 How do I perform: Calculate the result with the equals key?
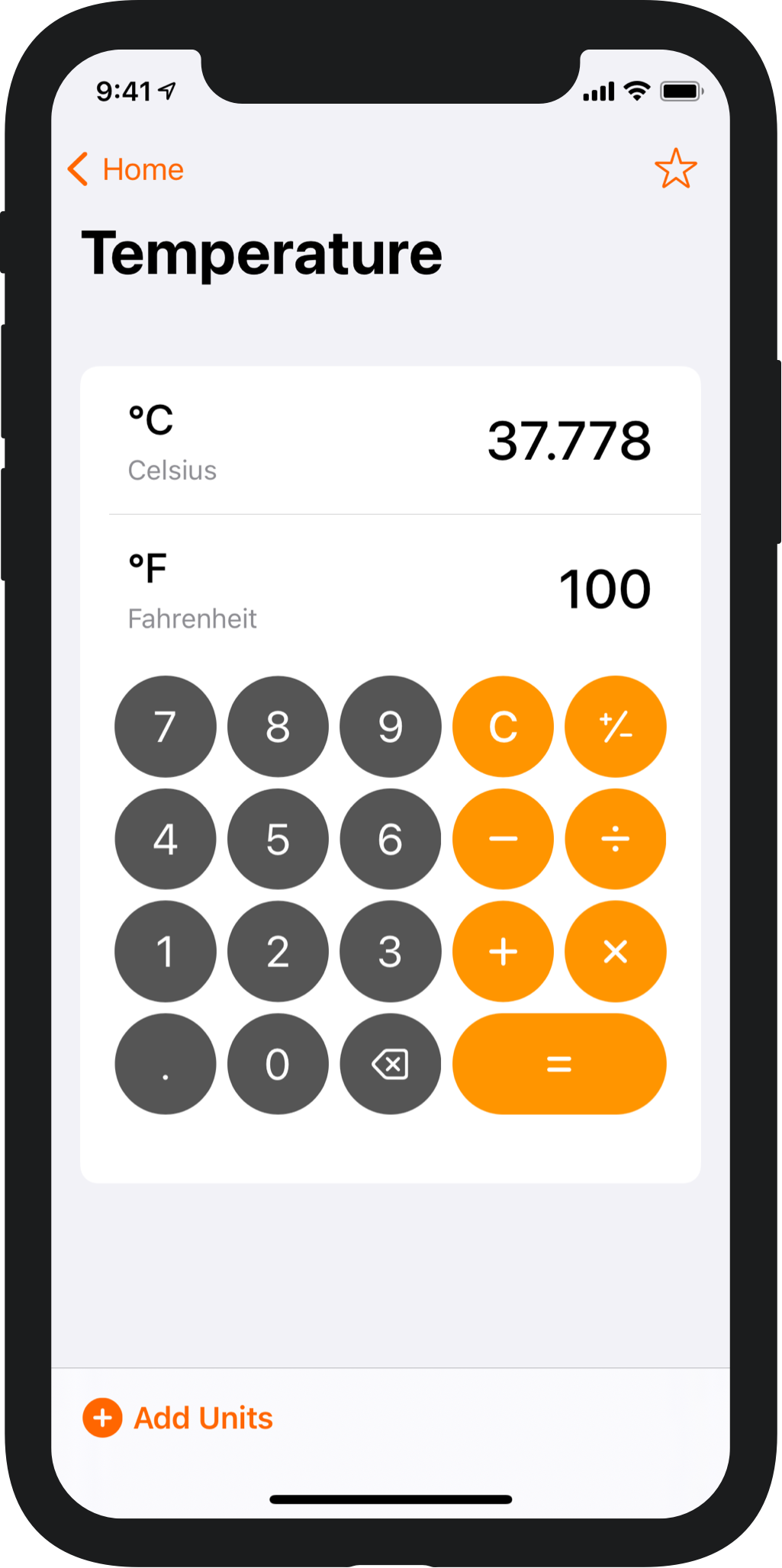point(559,1064)
